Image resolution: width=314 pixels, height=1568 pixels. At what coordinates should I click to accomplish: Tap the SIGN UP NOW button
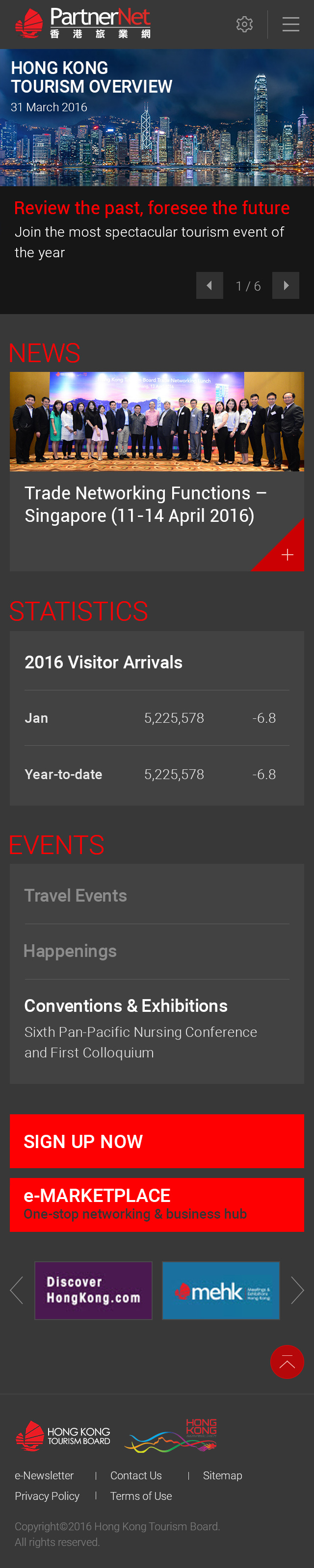[x=157, y=1141]
